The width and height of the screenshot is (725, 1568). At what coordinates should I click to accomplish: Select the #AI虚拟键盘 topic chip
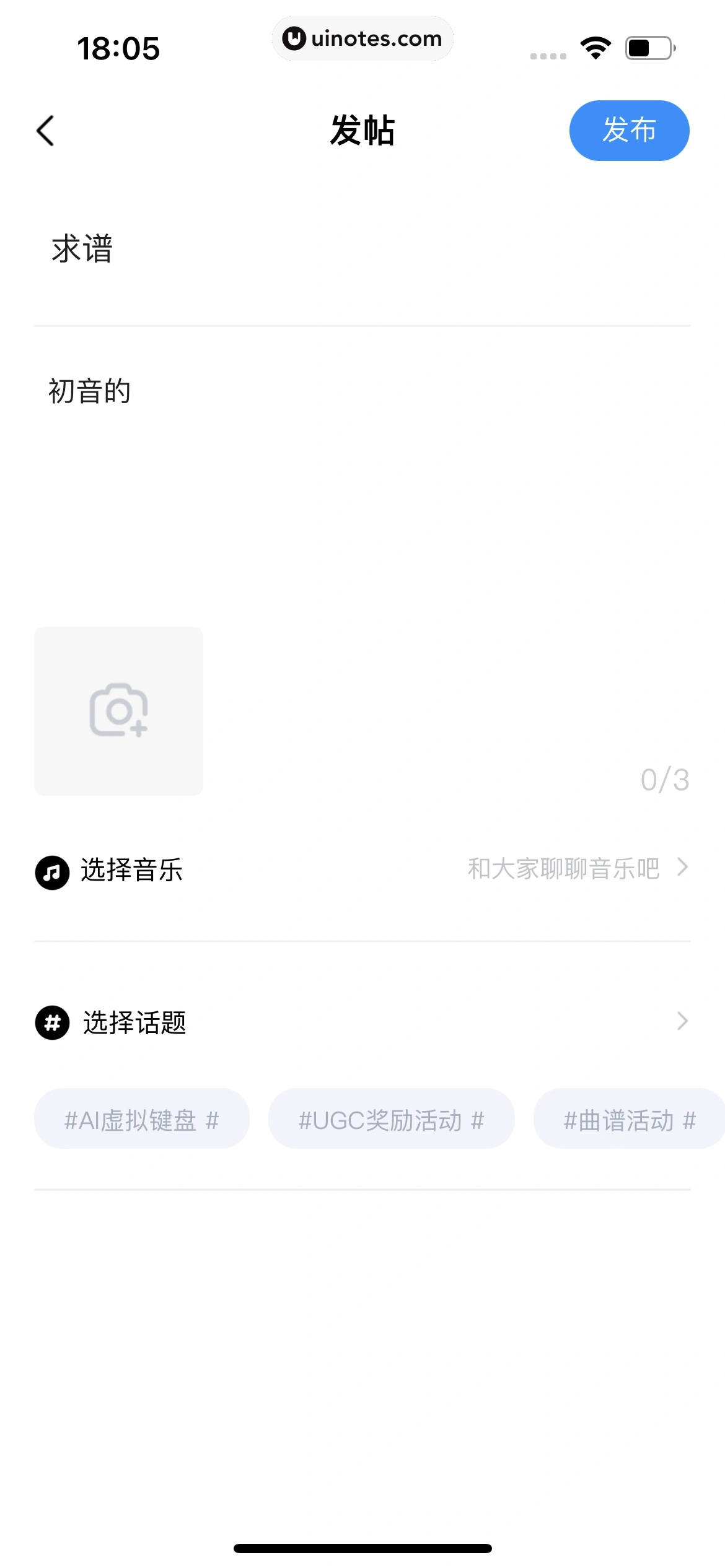coord(142,1120)
